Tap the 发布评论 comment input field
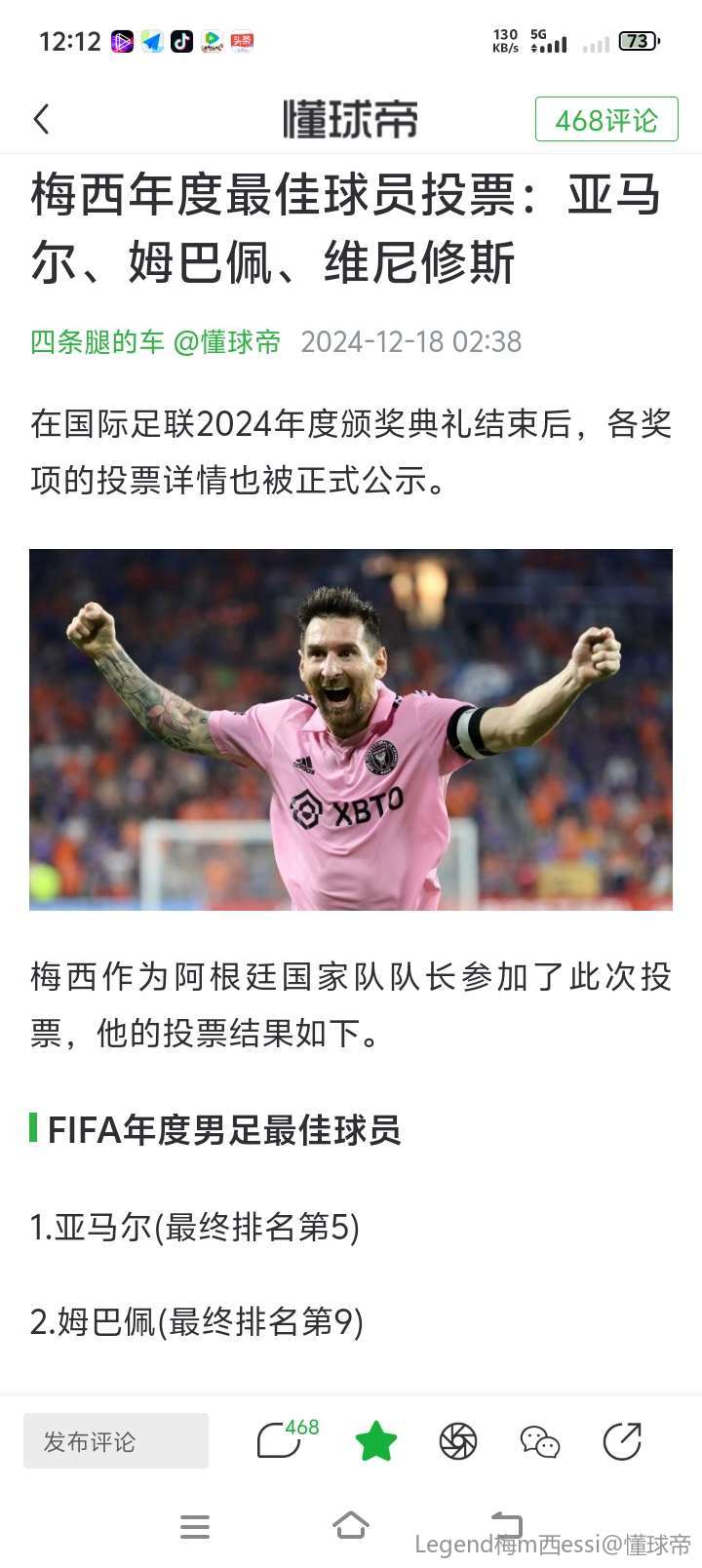The height and width of the screenshot is (1568, 702). pyautogui.click(x=116, y=1441)
